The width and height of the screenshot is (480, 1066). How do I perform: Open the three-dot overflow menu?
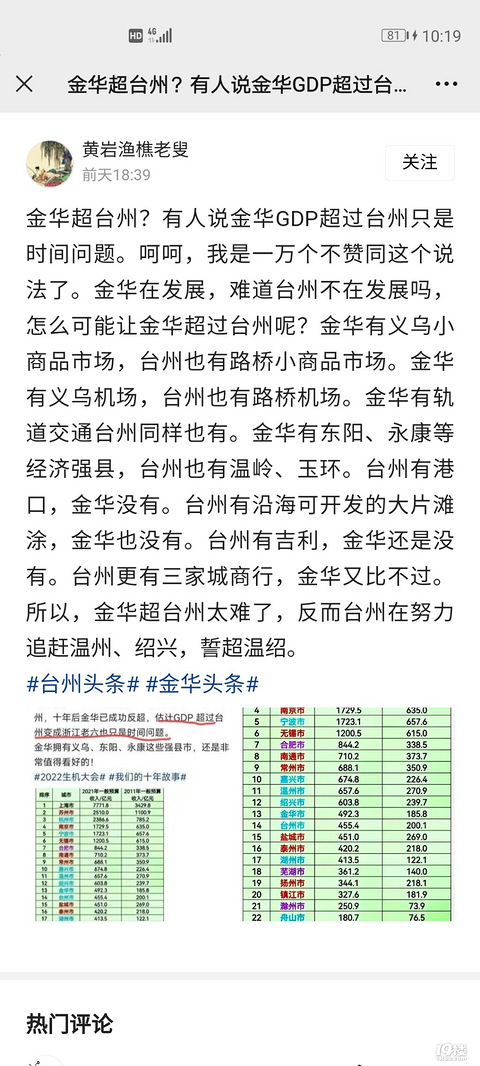(446, 84)
